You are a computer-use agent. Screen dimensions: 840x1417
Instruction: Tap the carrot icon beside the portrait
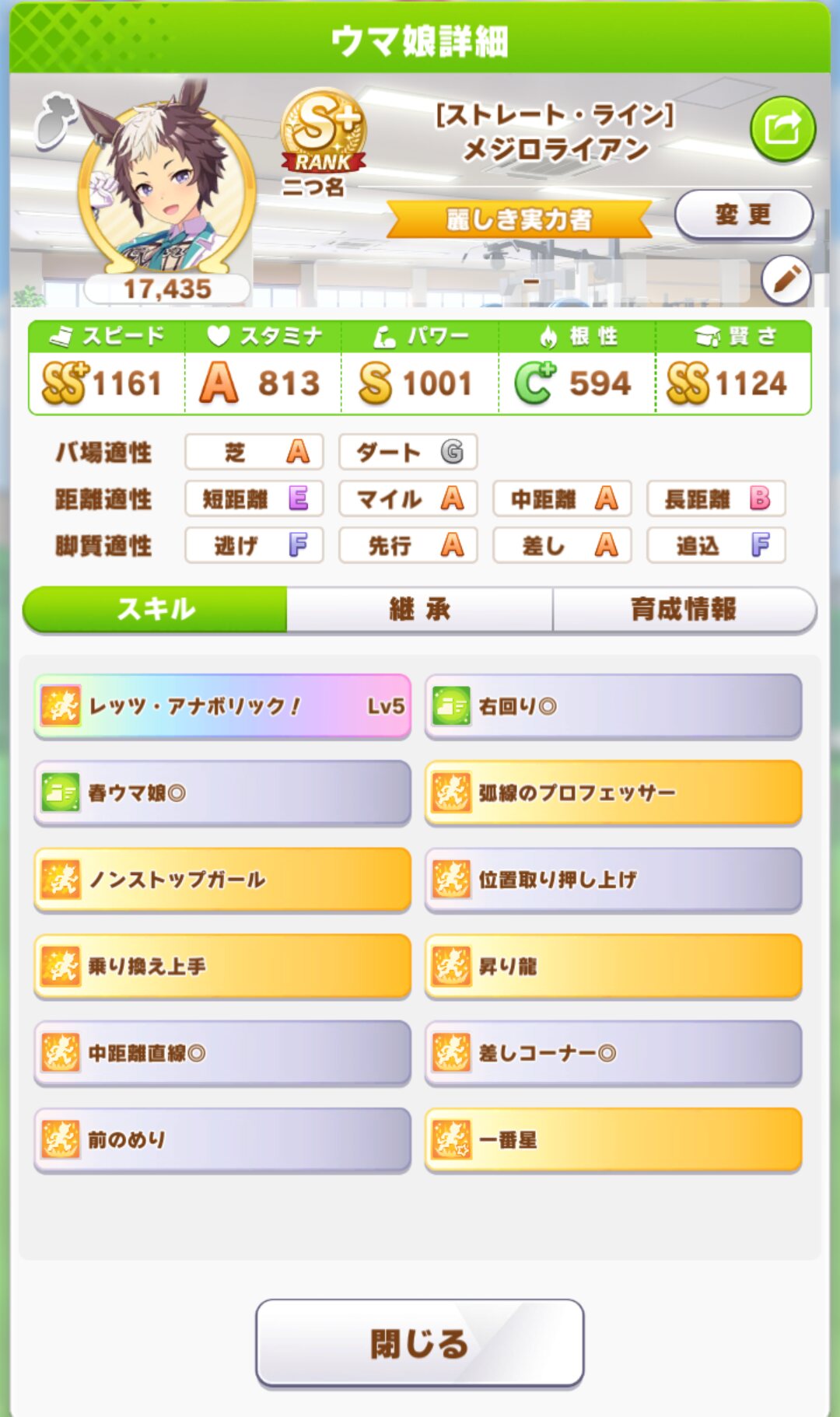[55, 121]
